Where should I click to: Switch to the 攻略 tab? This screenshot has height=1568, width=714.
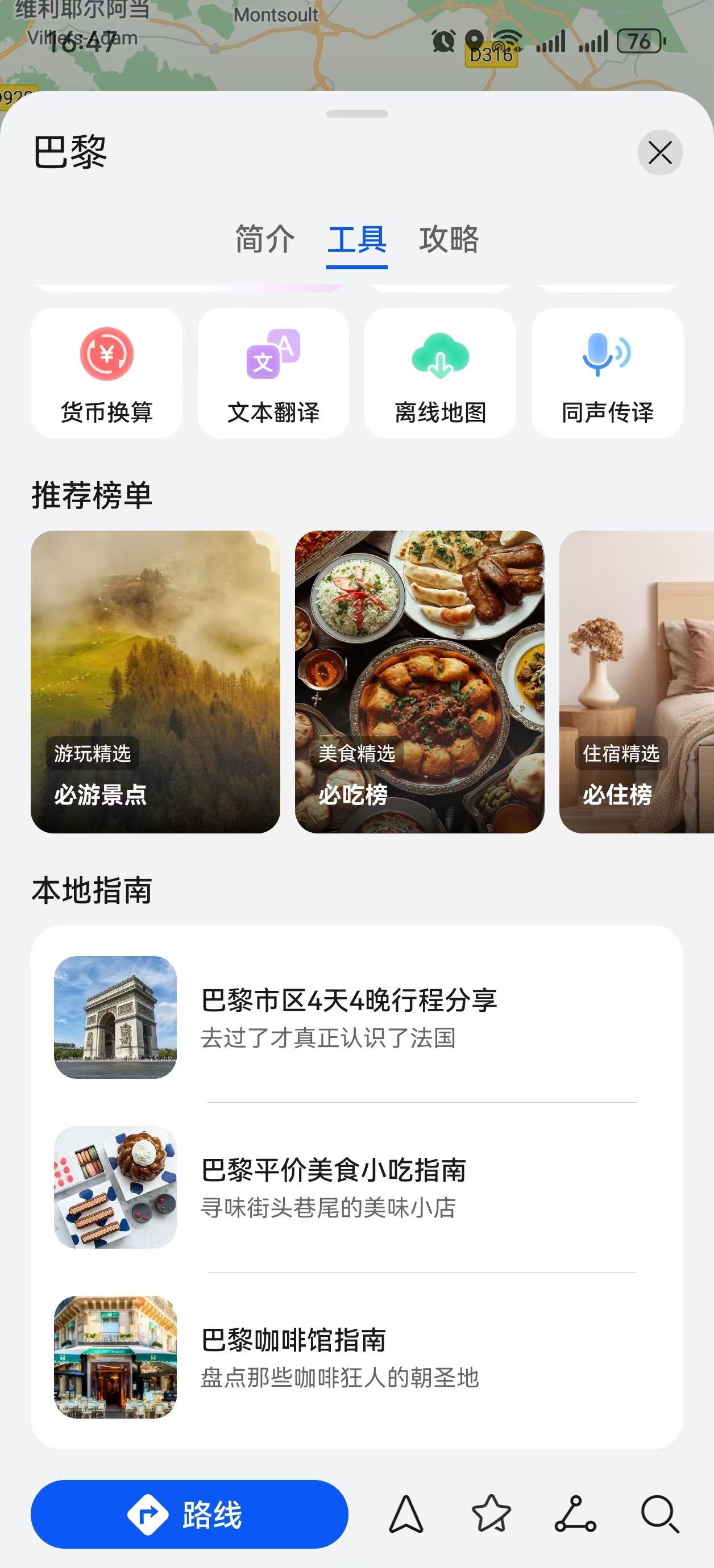[x=449, y=241]
